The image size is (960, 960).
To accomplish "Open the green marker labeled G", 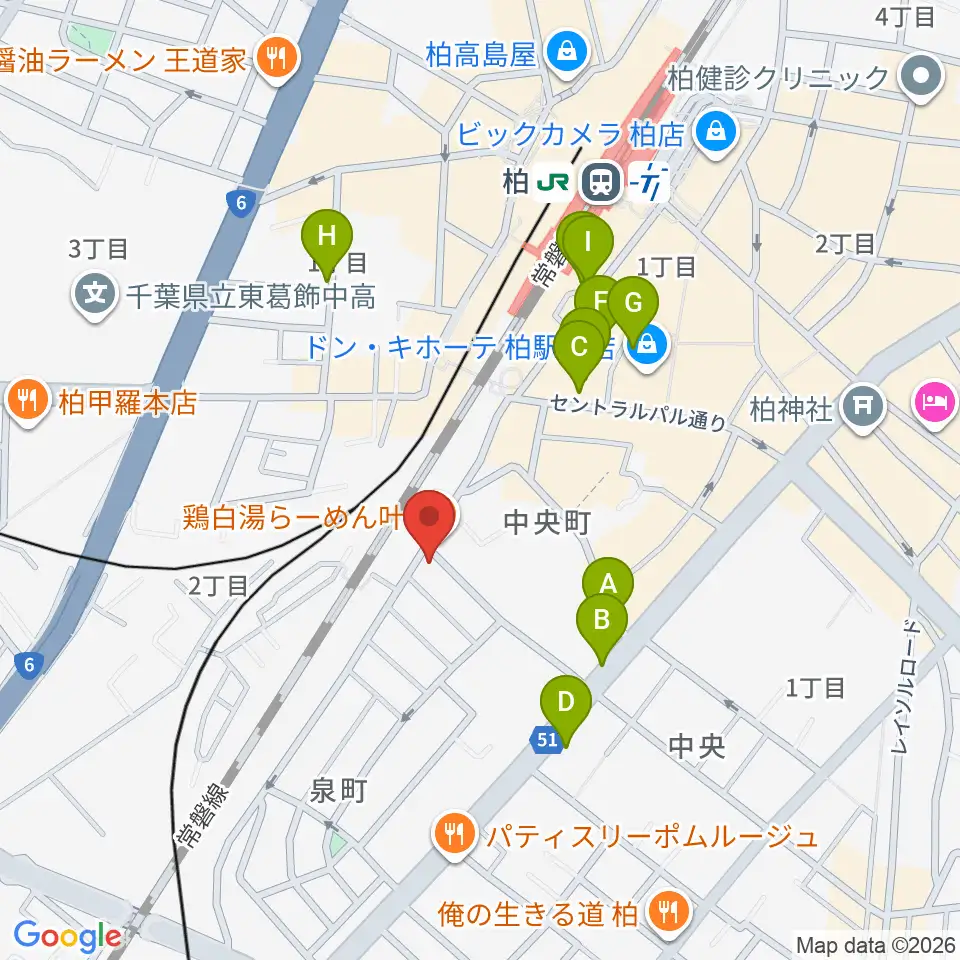I will coord(633,305).
